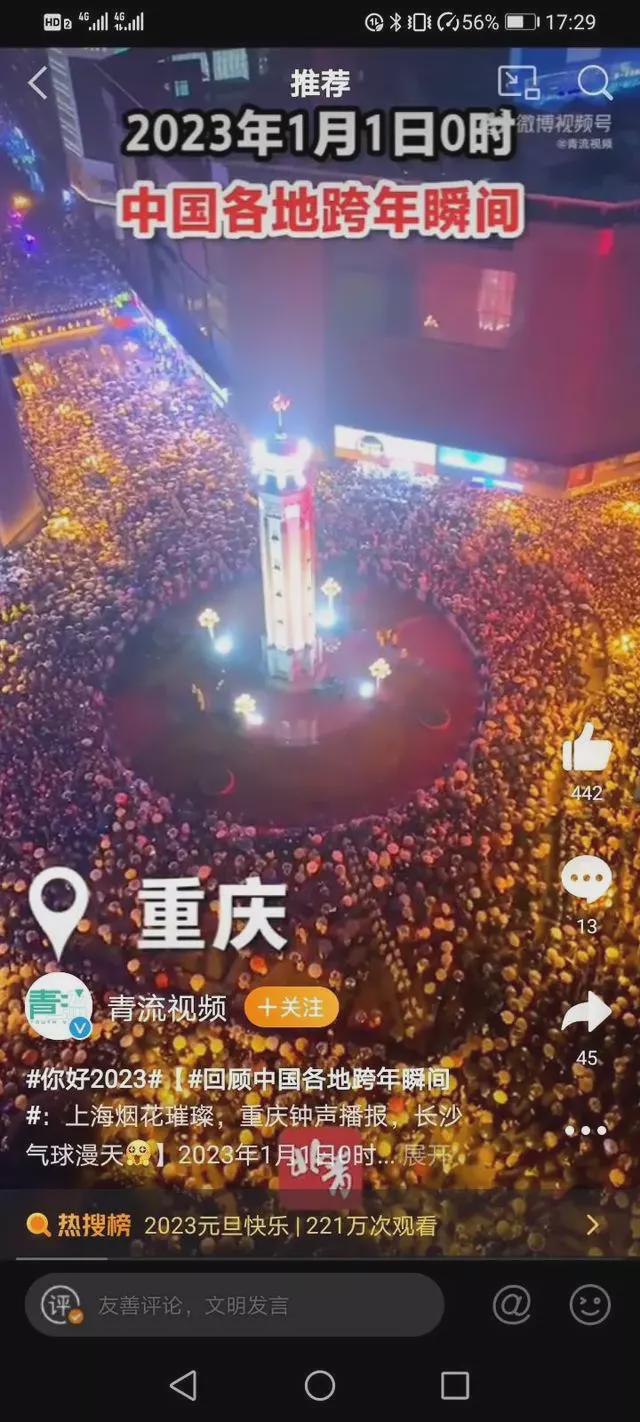Go back using the top-left arrow

[x=37, y=83]
